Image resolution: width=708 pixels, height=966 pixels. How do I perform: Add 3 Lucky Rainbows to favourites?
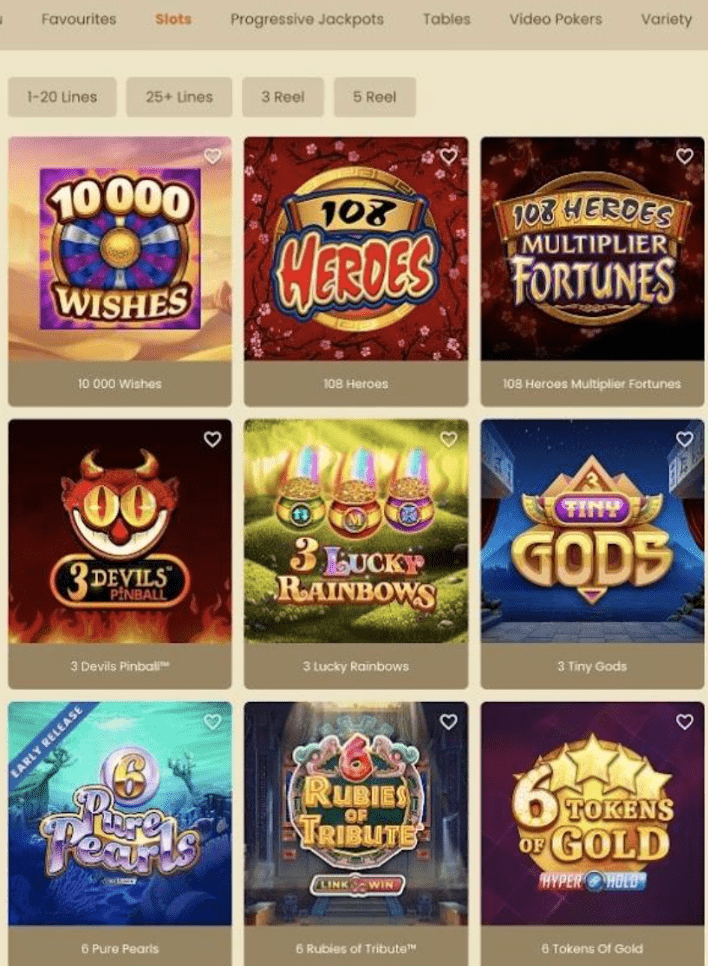tap(448, 439)
